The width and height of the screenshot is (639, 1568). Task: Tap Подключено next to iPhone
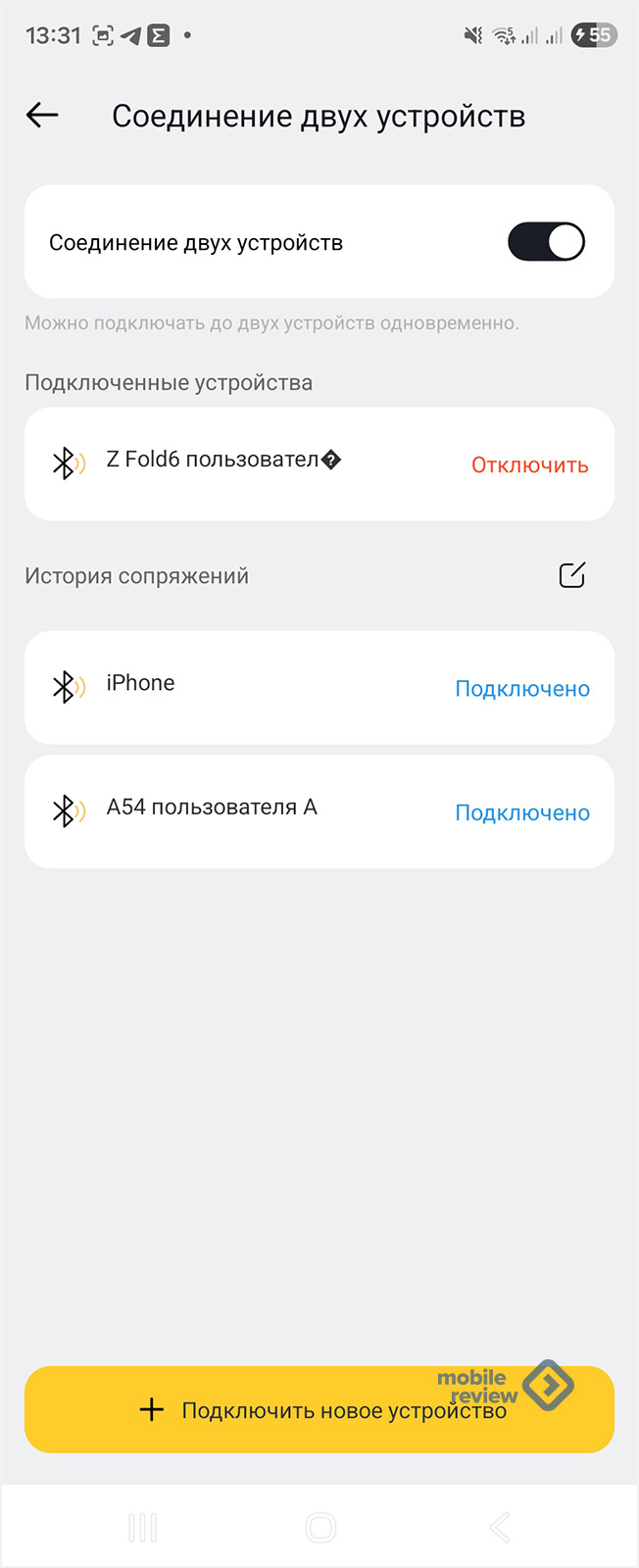pos(521,689)
